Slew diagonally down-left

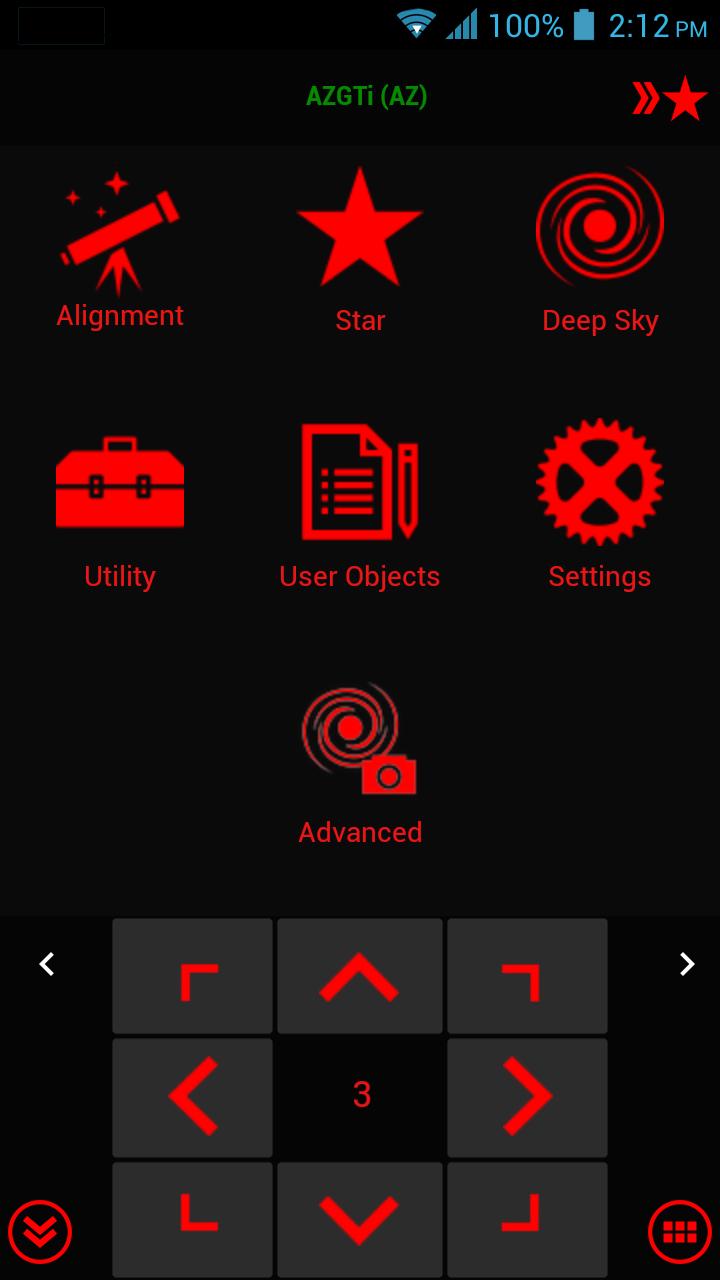[192, 1219]
